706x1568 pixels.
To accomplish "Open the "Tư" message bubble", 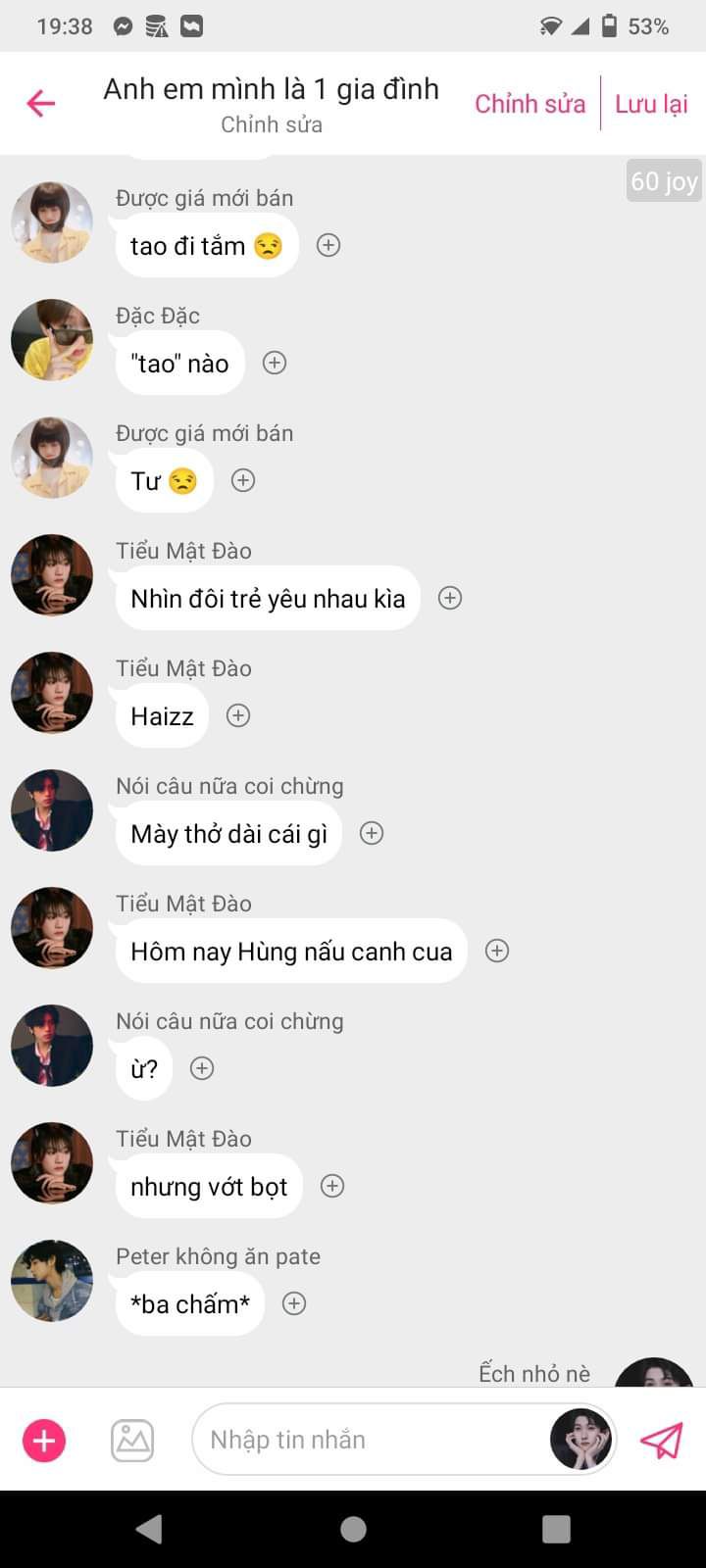I will pyautogui.click(x=163, y=481).
